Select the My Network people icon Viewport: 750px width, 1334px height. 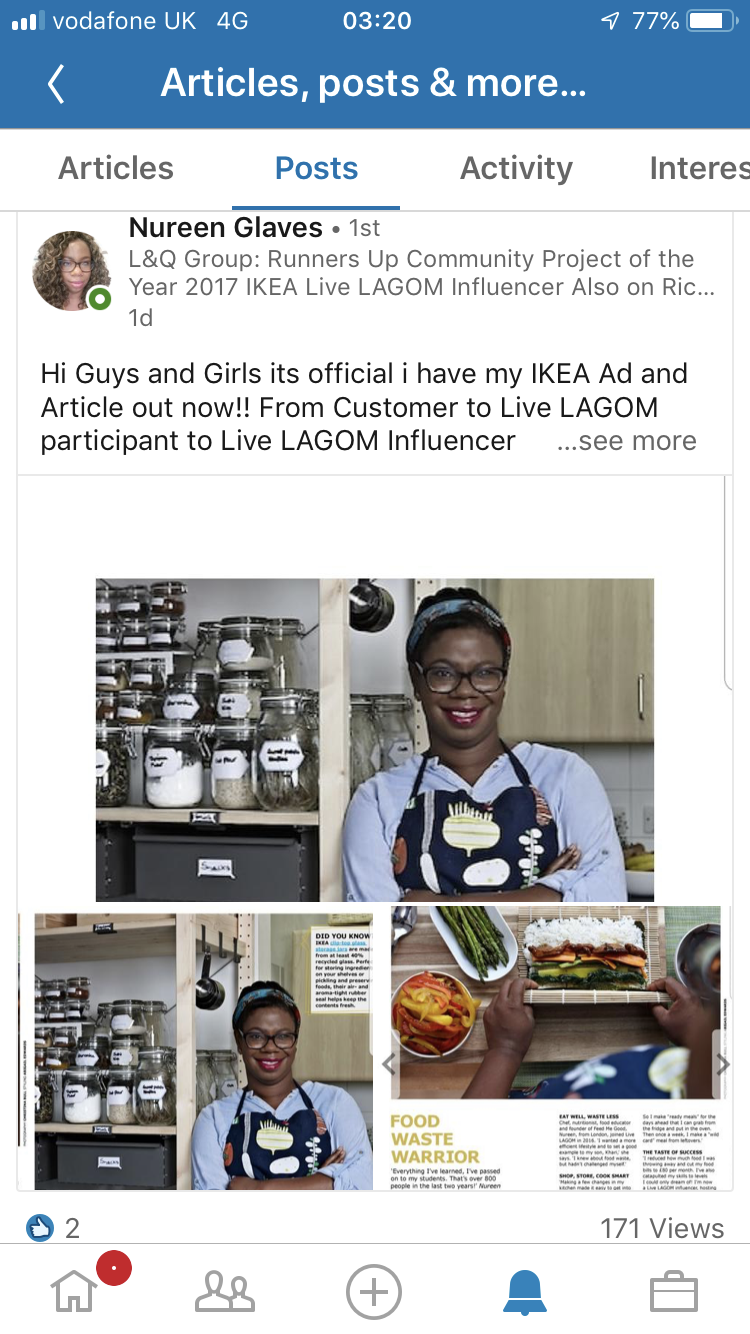(x=224, y=1290)
